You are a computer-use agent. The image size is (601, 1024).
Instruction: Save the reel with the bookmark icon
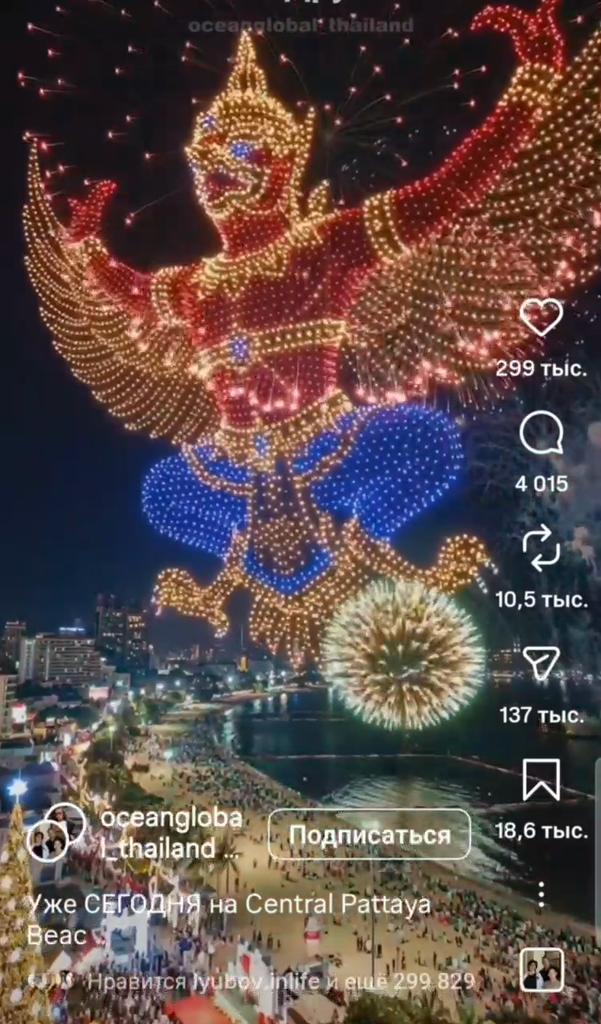[541, 780]
